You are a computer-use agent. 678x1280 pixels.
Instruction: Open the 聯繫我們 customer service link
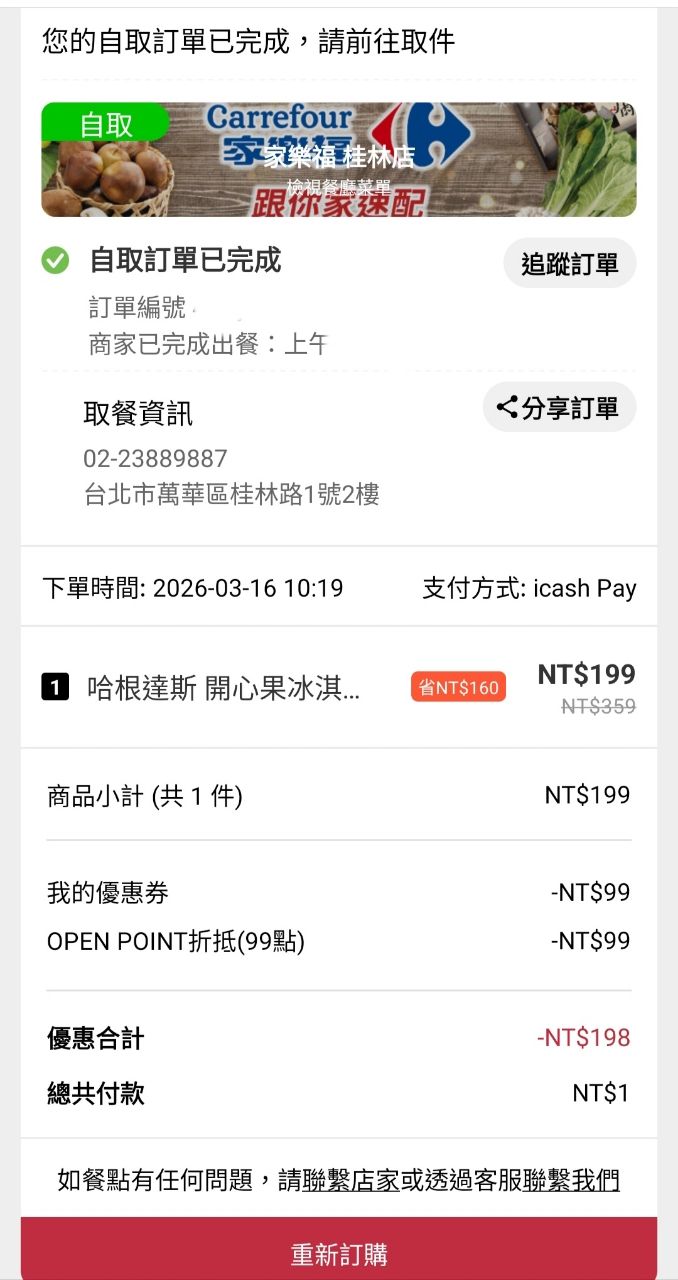[x=570, y=1181]
